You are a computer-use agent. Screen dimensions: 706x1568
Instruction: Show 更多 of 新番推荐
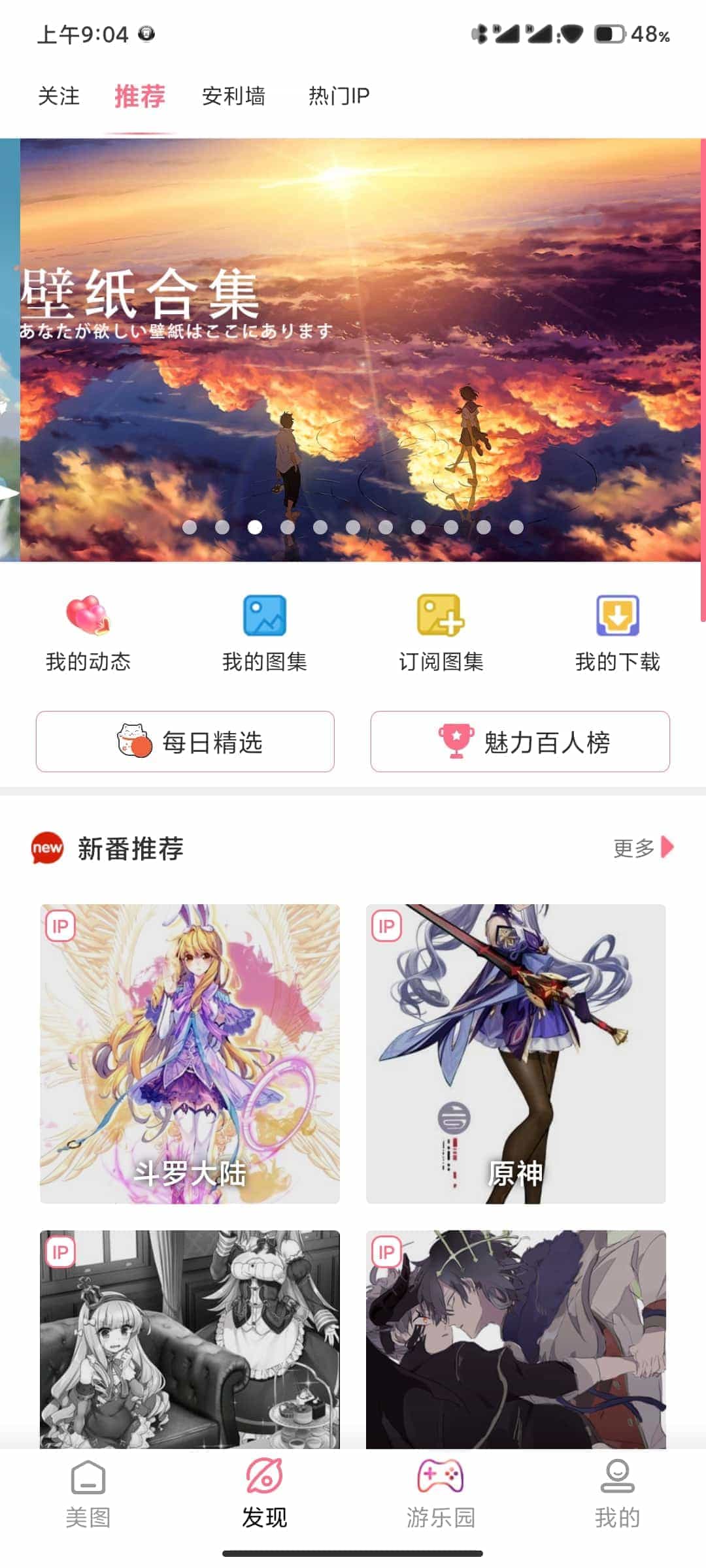(x=643, y=847)
